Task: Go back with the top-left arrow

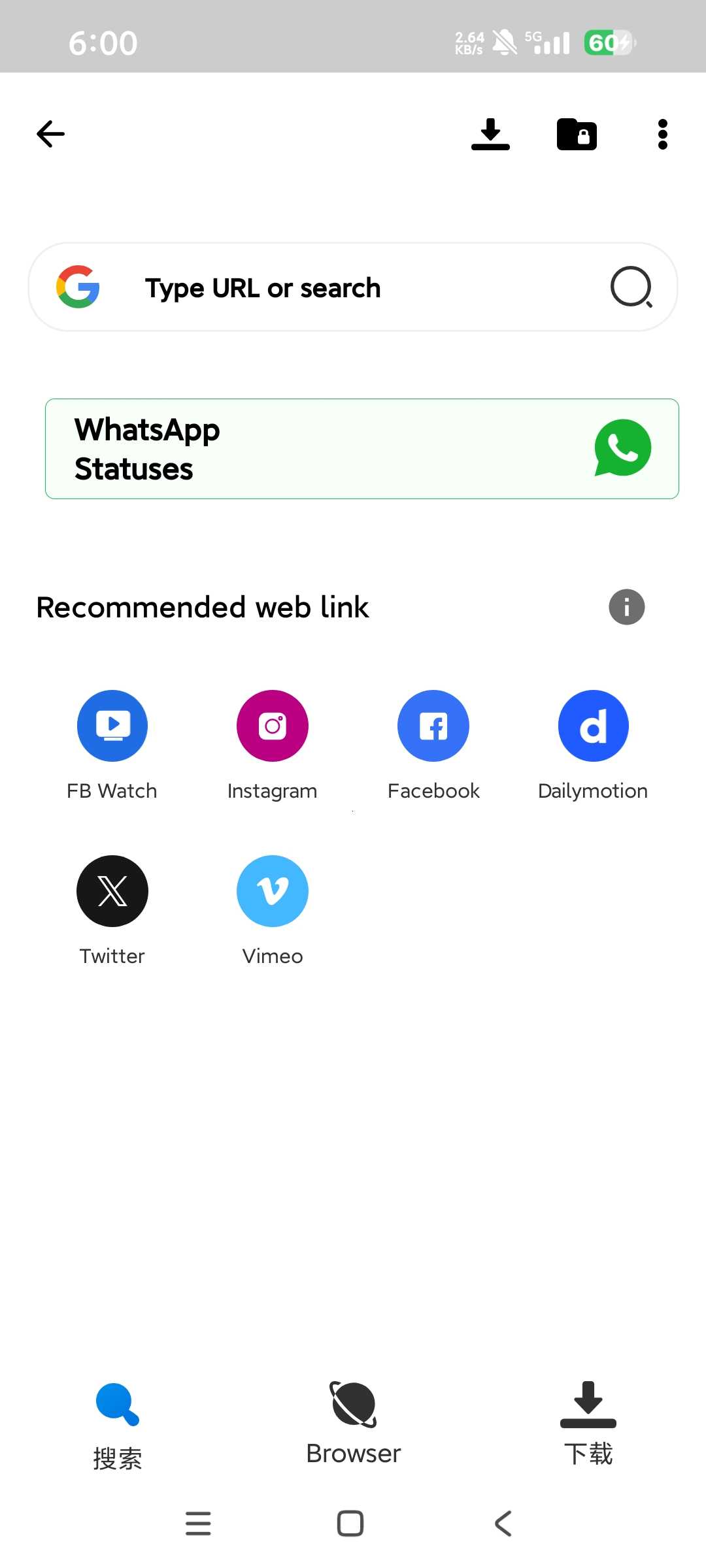Action: [50, 134]
